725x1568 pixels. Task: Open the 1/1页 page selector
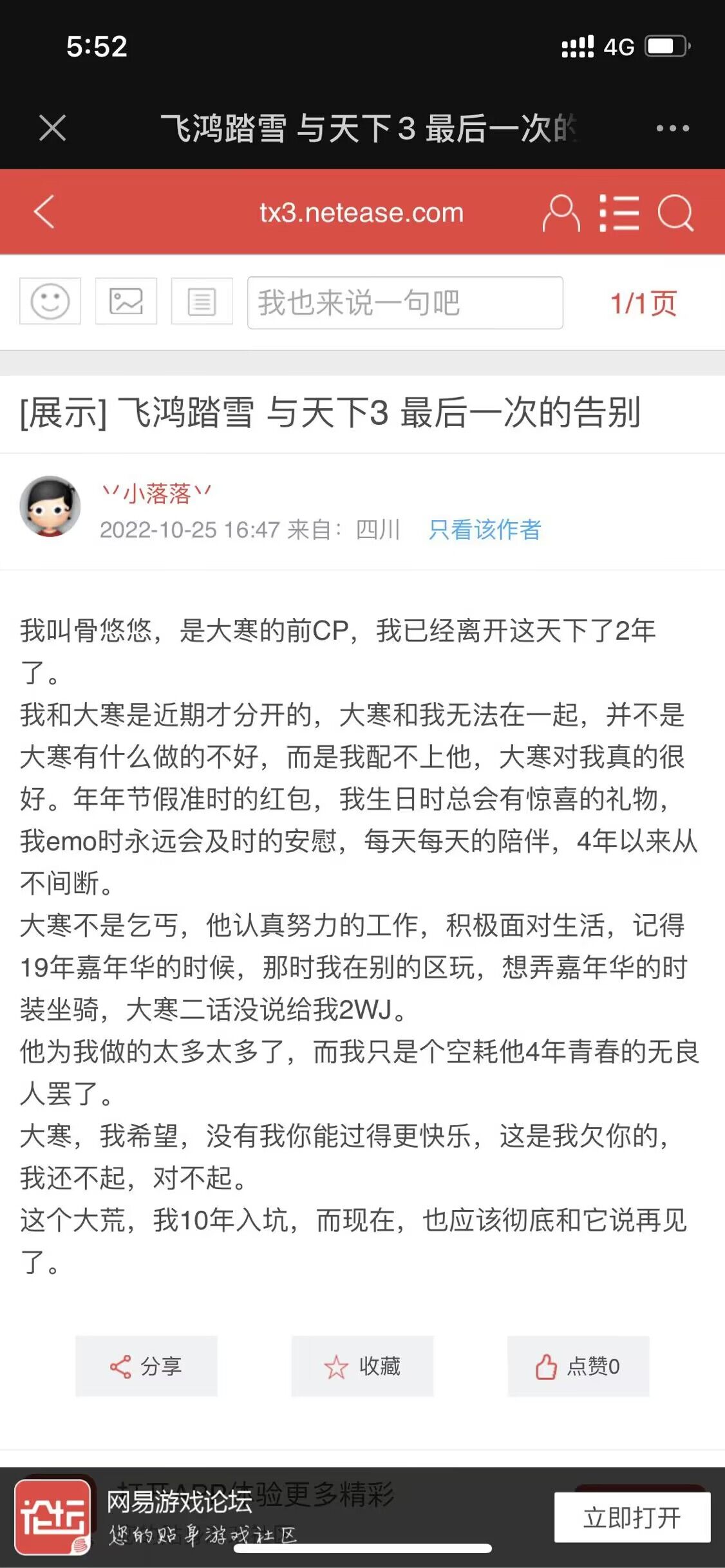point(643,303)
